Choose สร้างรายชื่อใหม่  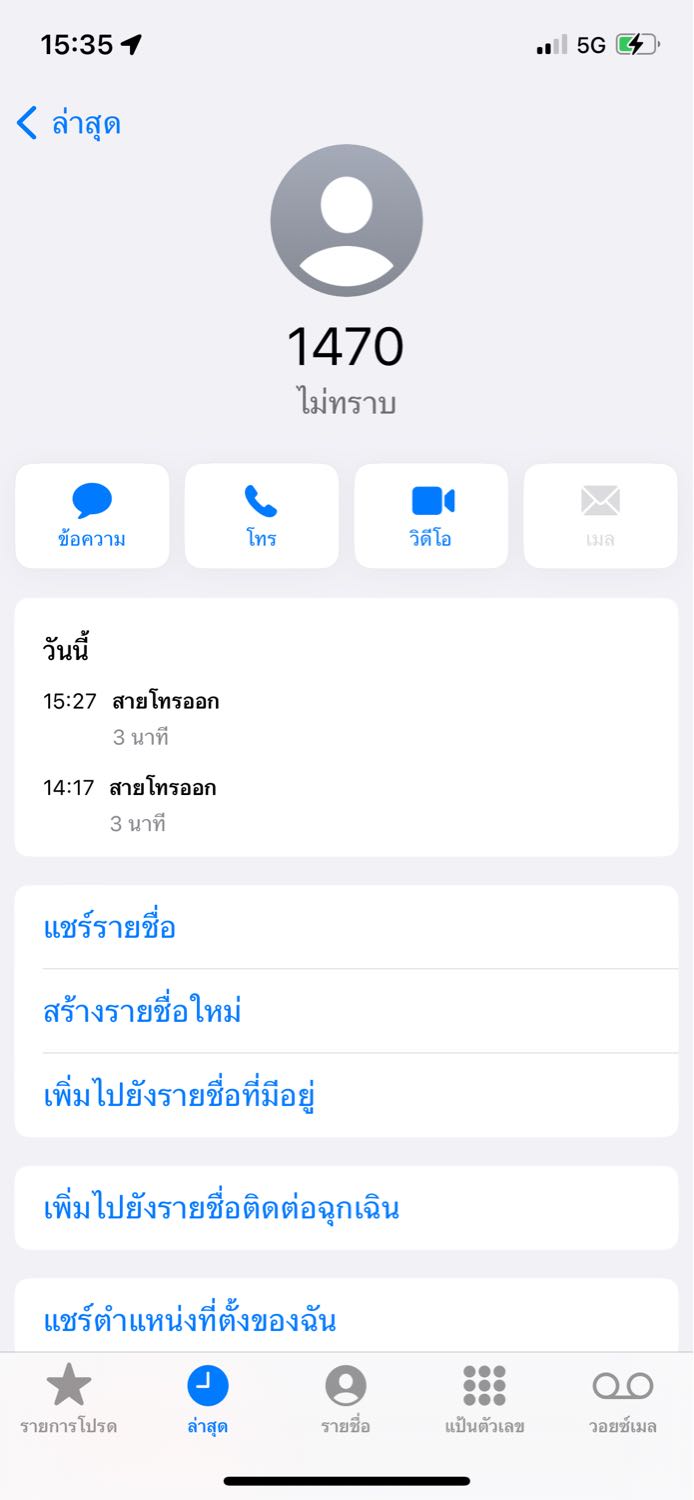347,1011
